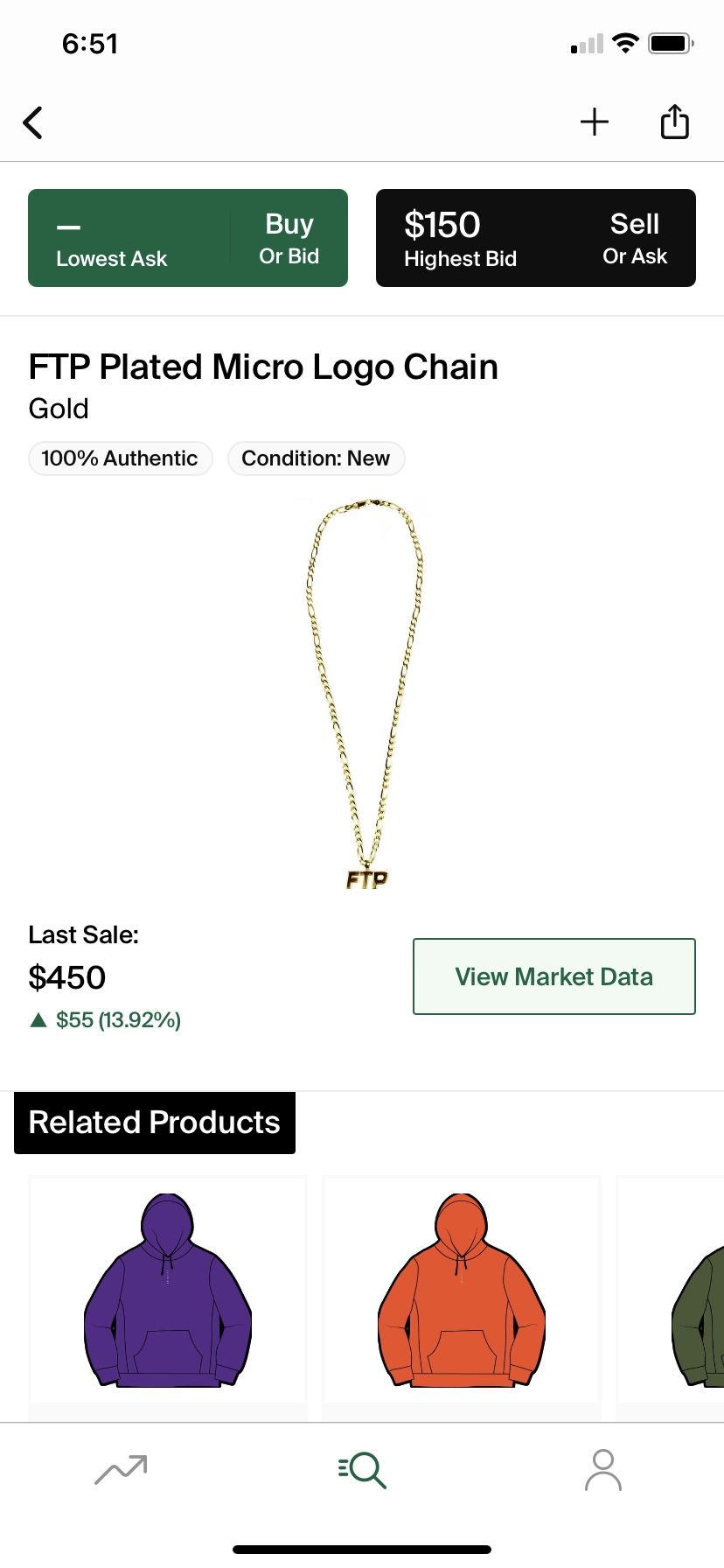Screen dimensions: 724x1568
Task: Tap the Related Products header
Action: tap(154, 1123)
